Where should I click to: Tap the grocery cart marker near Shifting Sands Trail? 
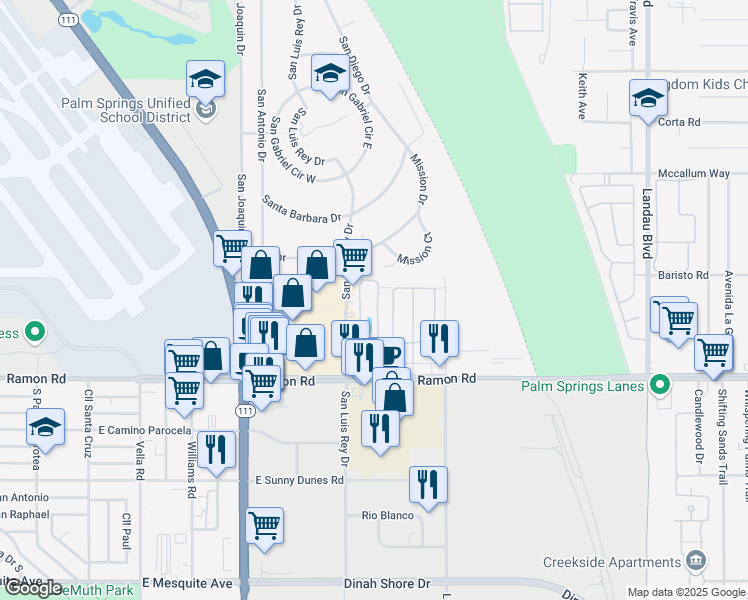point(714,354)
